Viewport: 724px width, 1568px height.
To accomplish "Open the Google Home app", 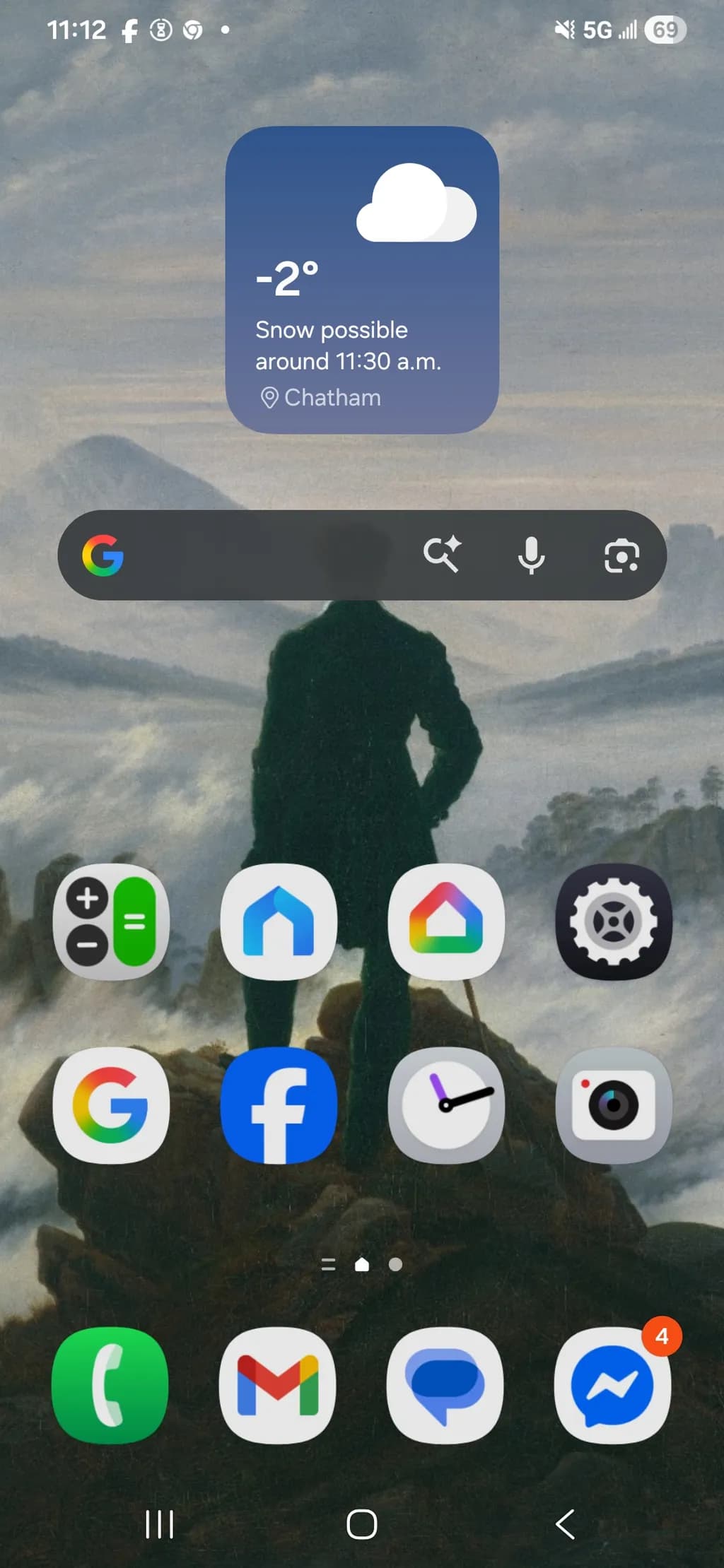I will point(446,921).
